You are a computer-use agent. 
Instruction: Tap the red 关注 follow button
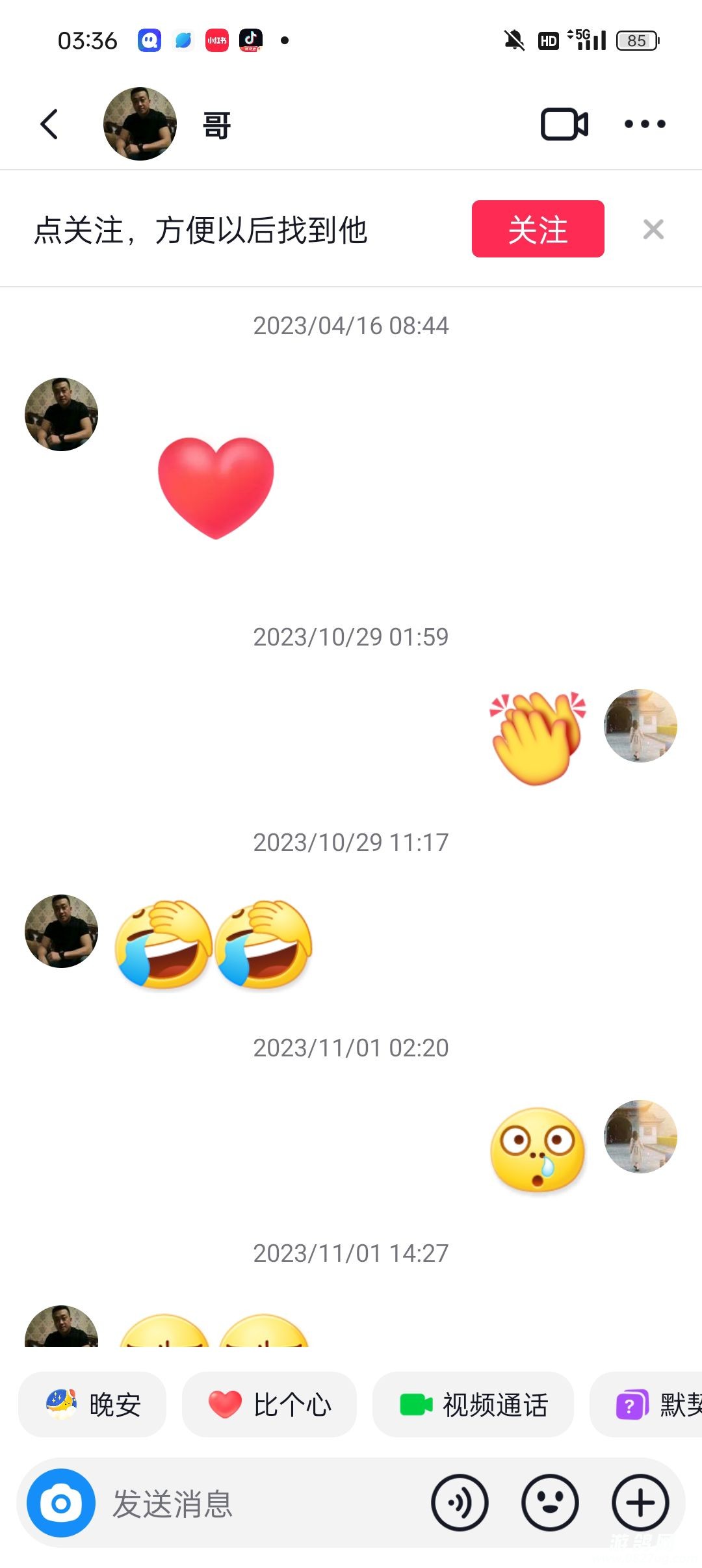coord(538,229)
